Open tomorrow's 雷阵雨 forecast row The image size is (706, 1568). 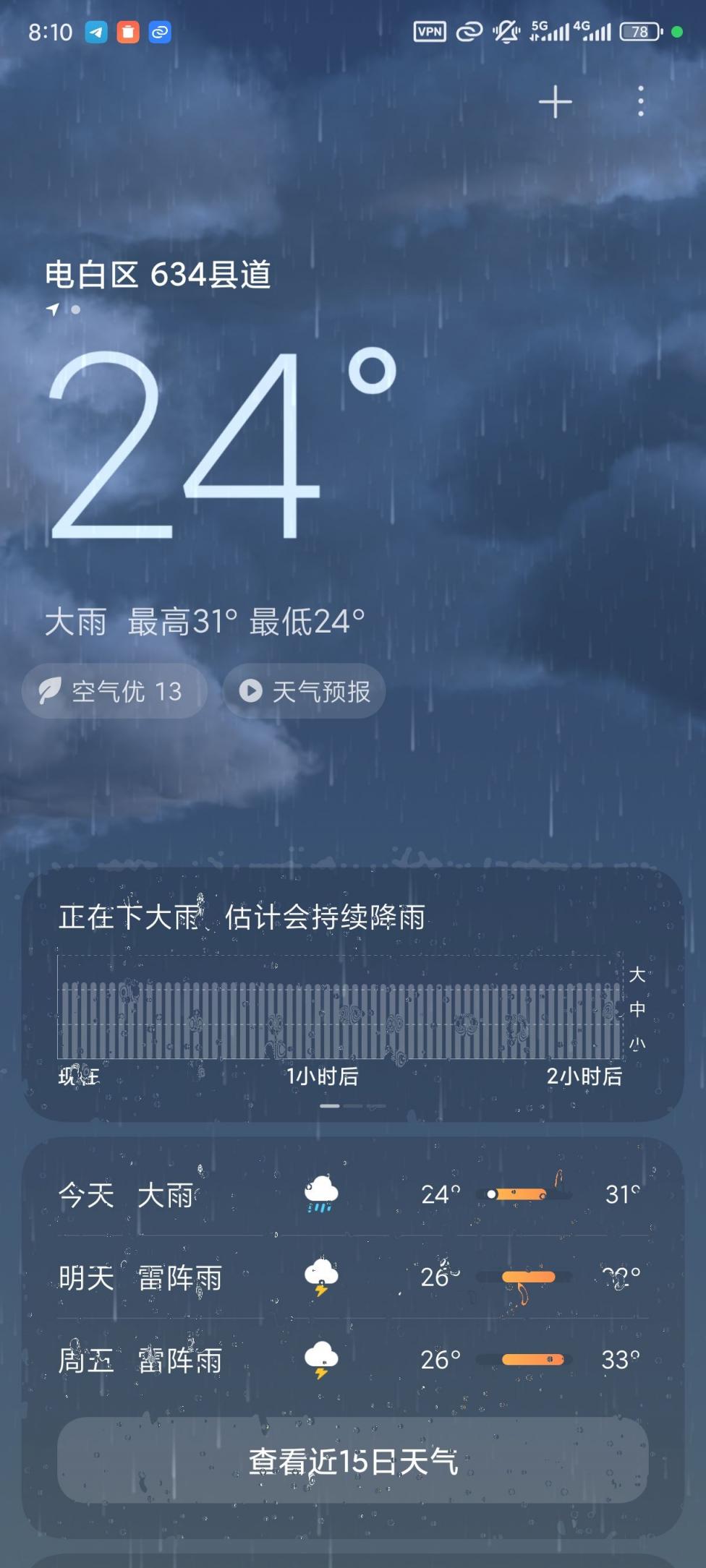click(352, 1277)
